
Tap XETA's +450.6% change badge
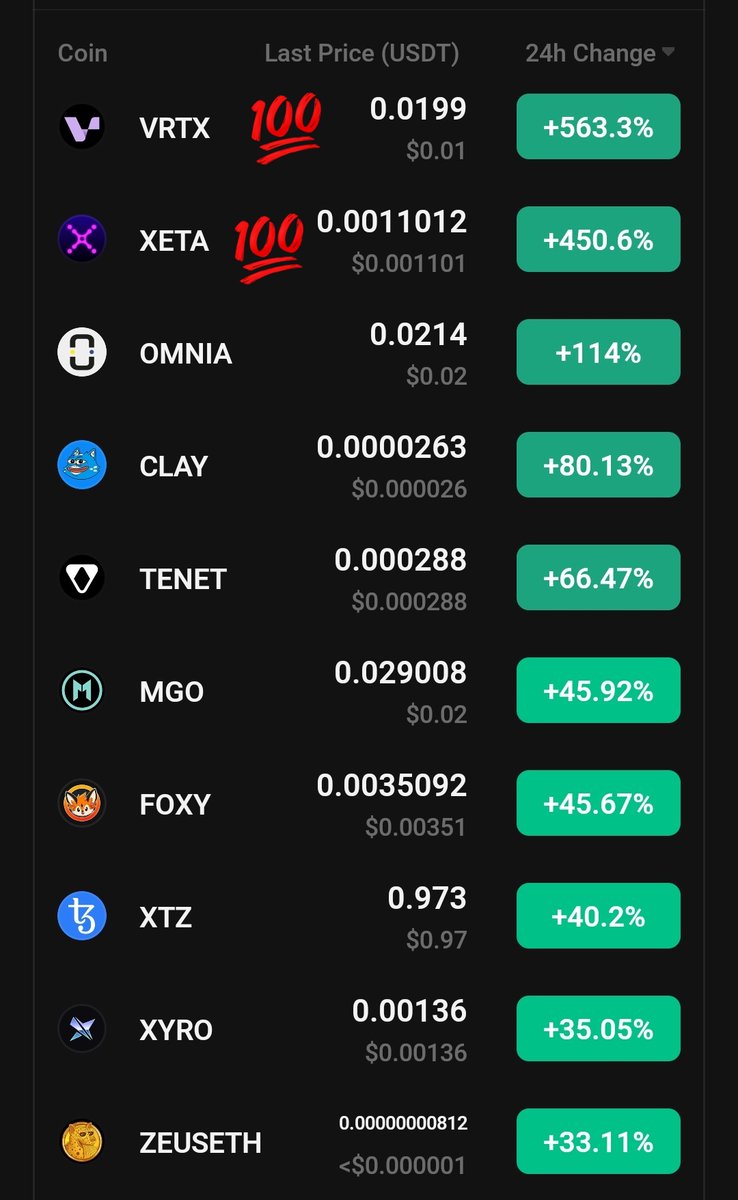pos(598,240)
